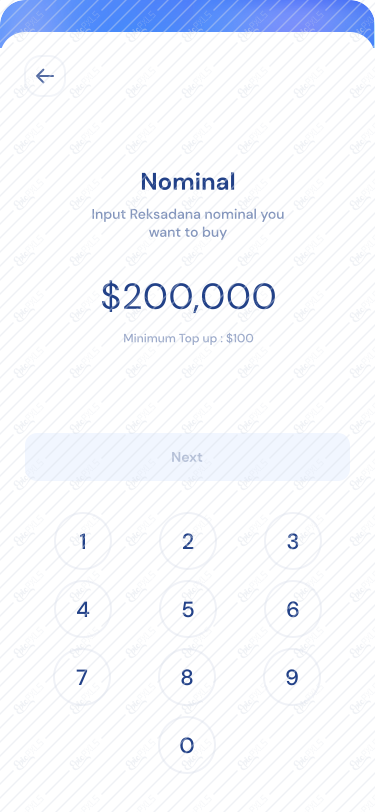Enter digit 4 on the keypad

pos(83,609)
